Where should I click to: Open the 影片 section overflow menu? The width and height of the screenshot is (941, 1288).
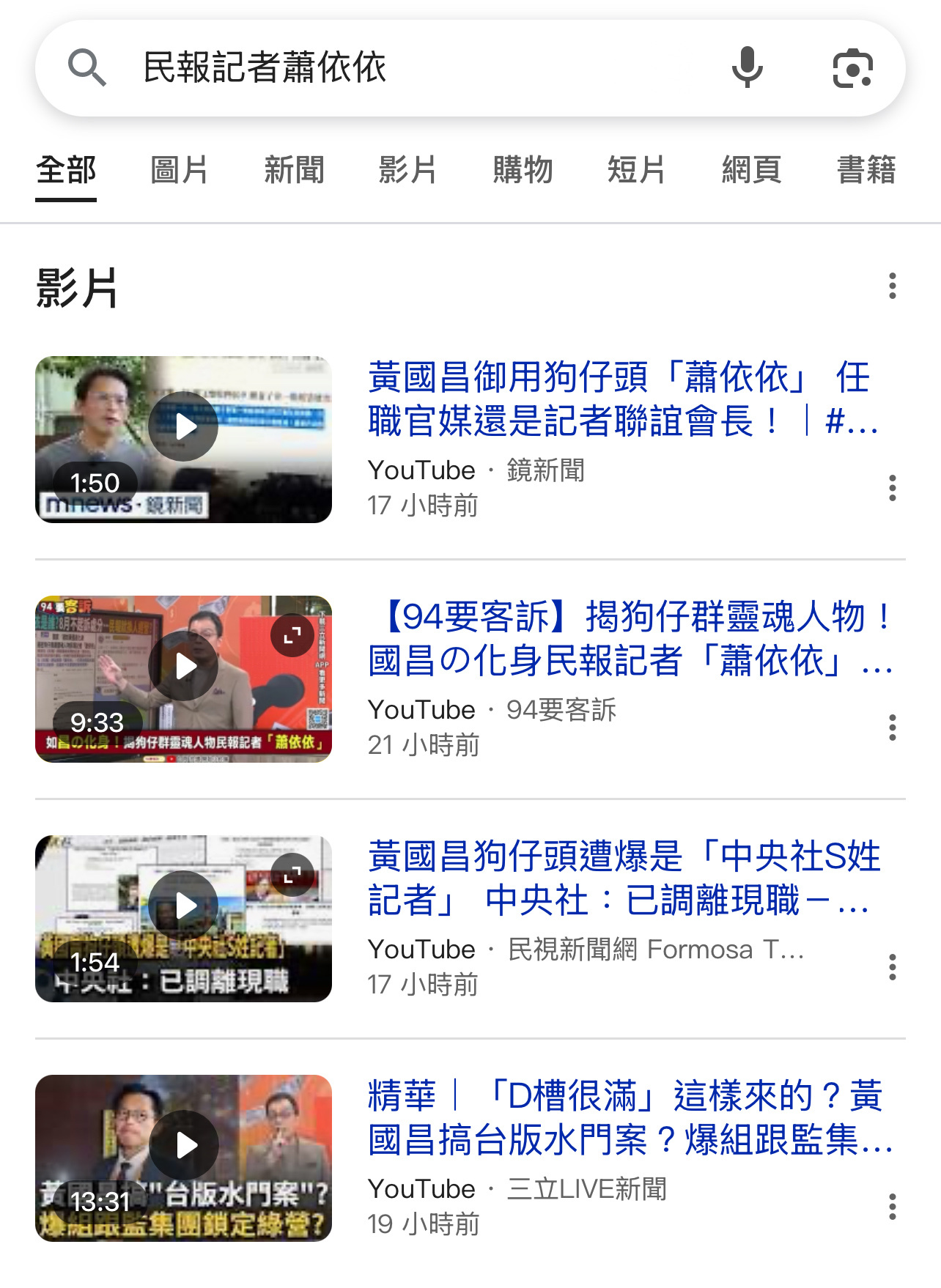(x=892, y=286)
